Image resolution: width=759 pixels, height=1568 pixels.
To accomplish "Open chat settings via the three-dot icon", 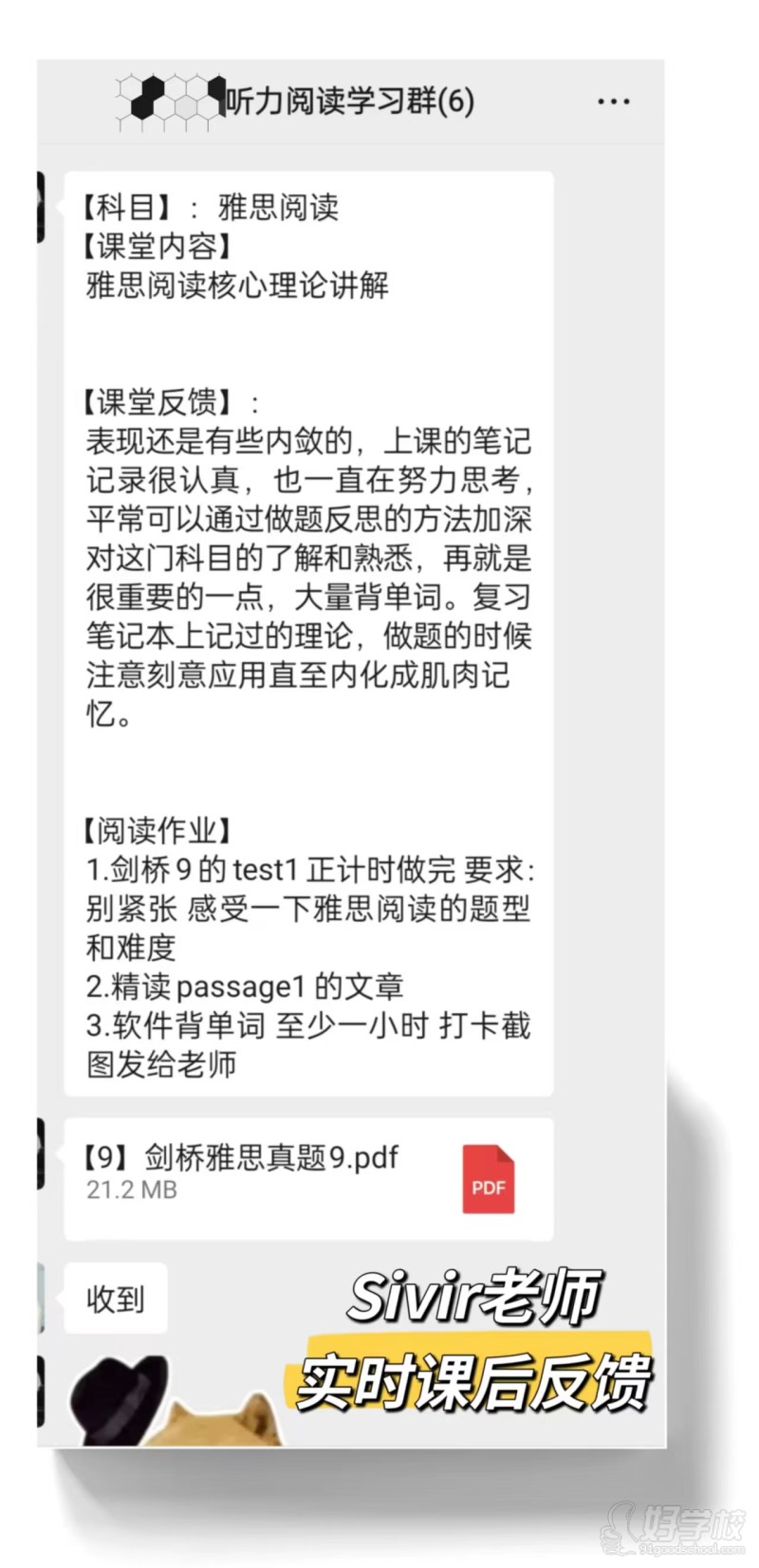I will pos(612,100).
